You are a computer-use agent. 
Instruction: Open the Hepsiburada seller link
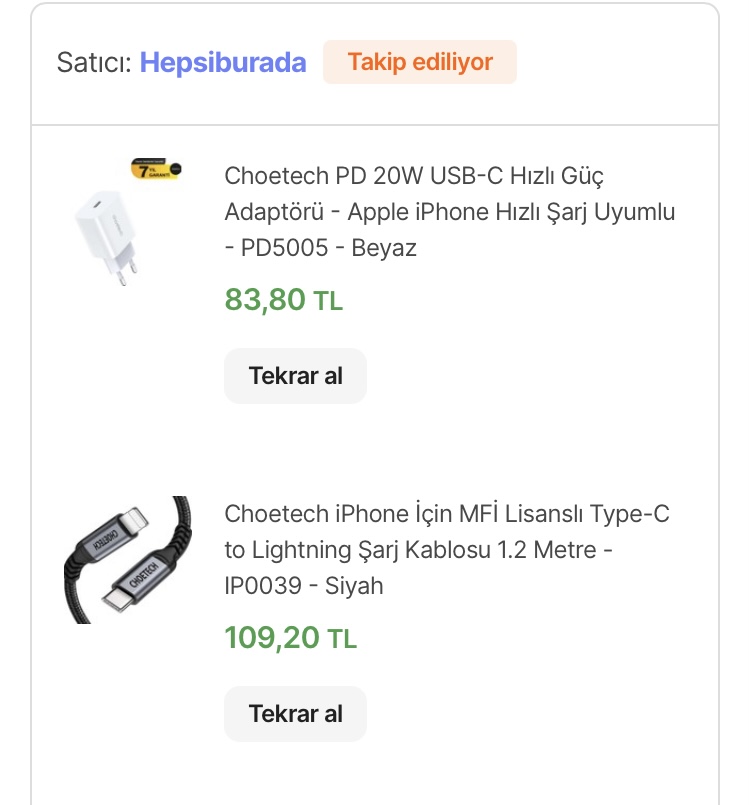coord(223,63)
